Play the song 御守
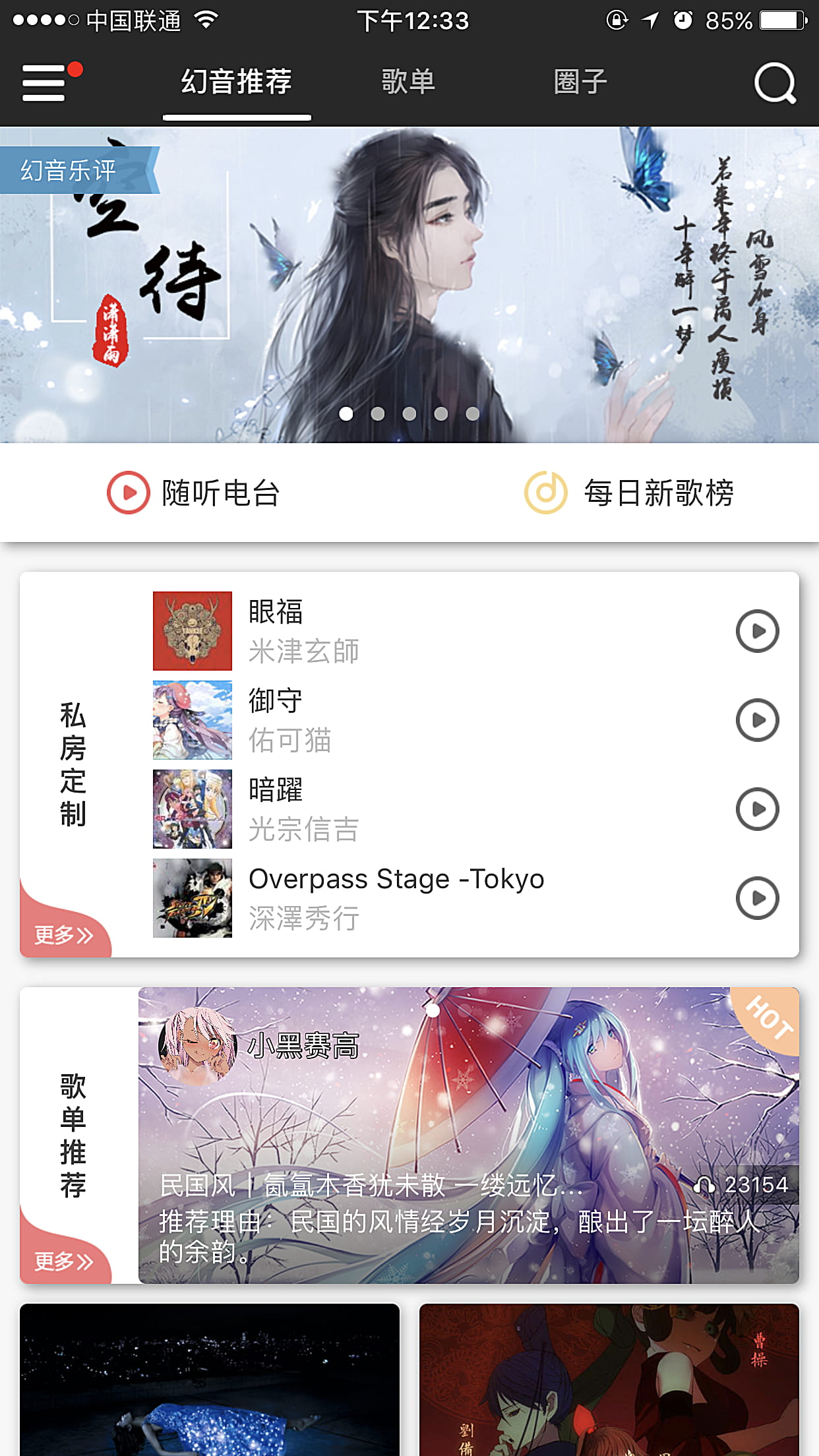Screen dimensions: 819x1456 tap(757, 720)
